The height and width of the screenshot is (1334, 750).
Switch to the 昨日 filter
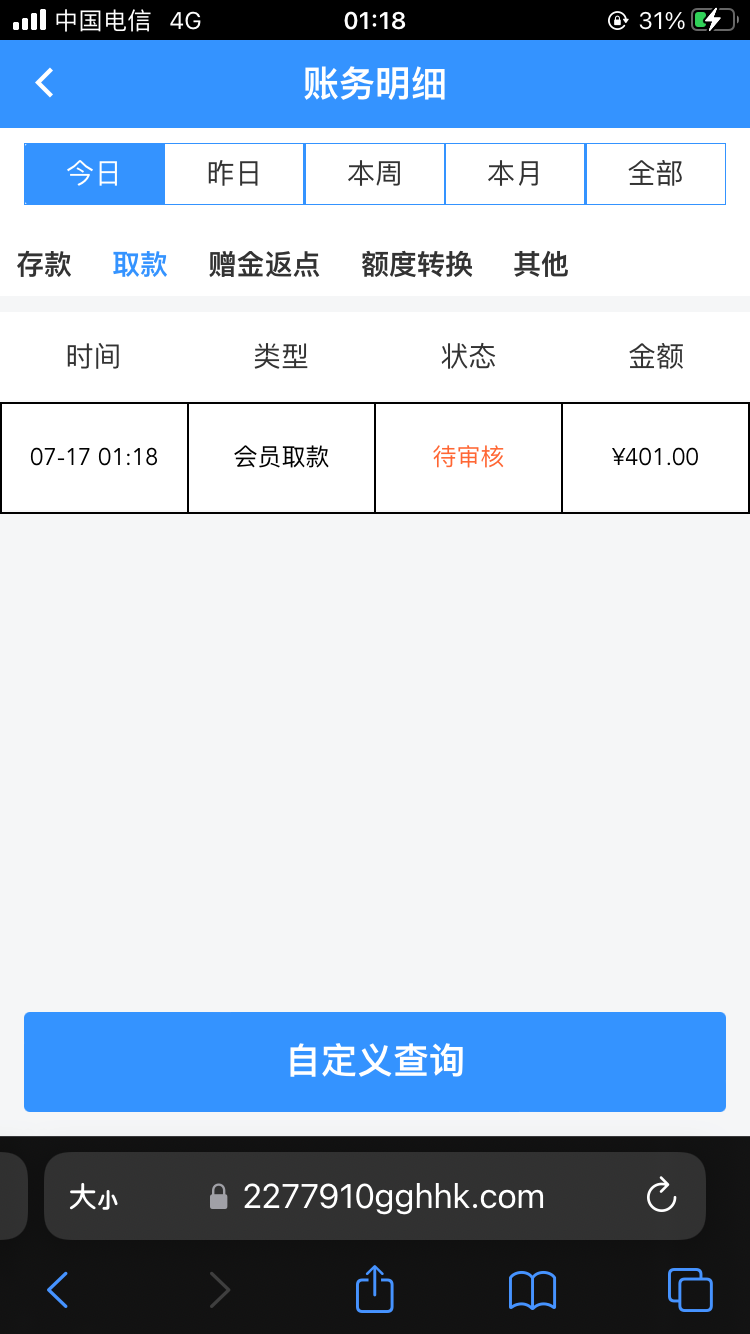tap(234, 174)
